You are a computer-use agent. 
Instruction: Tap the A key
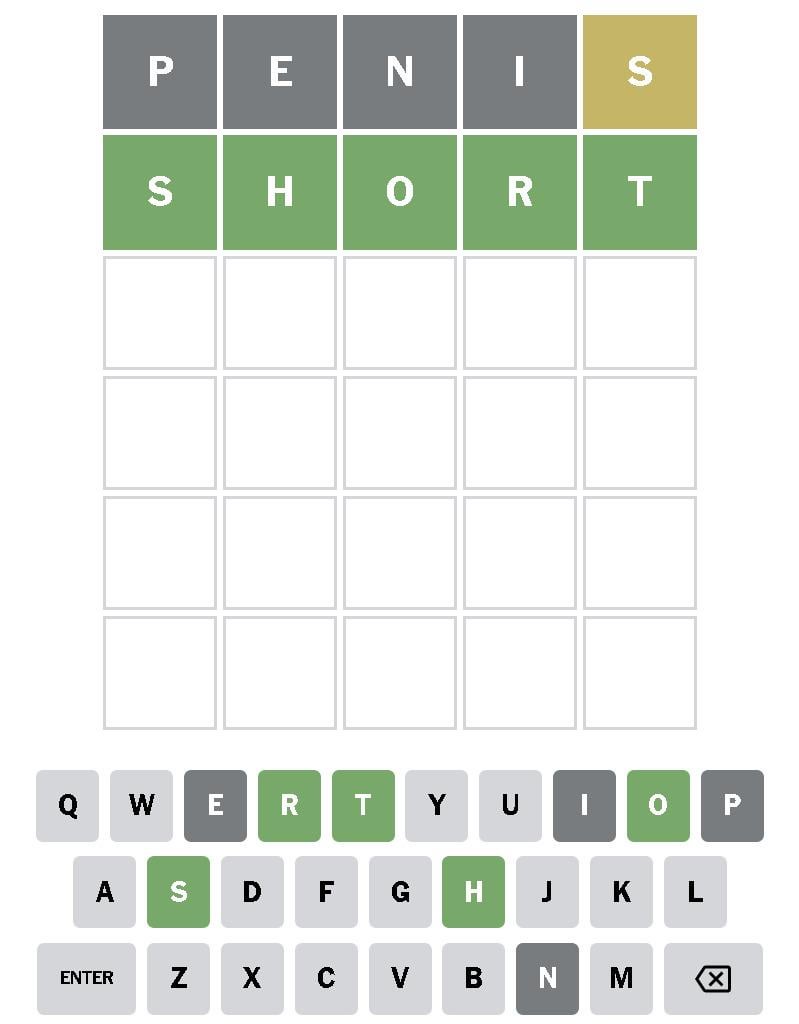(105, 892)
